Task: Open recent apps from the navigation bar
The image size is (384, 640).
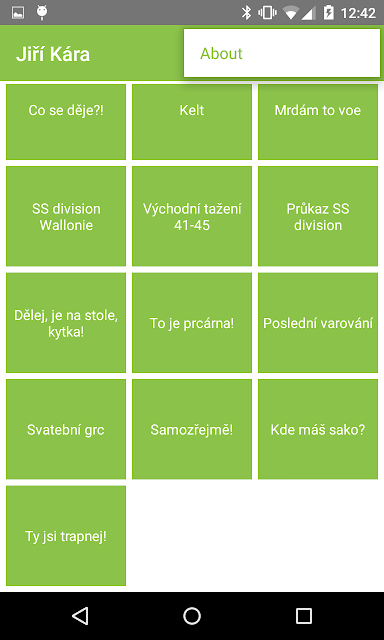Action: click(304, 616)
